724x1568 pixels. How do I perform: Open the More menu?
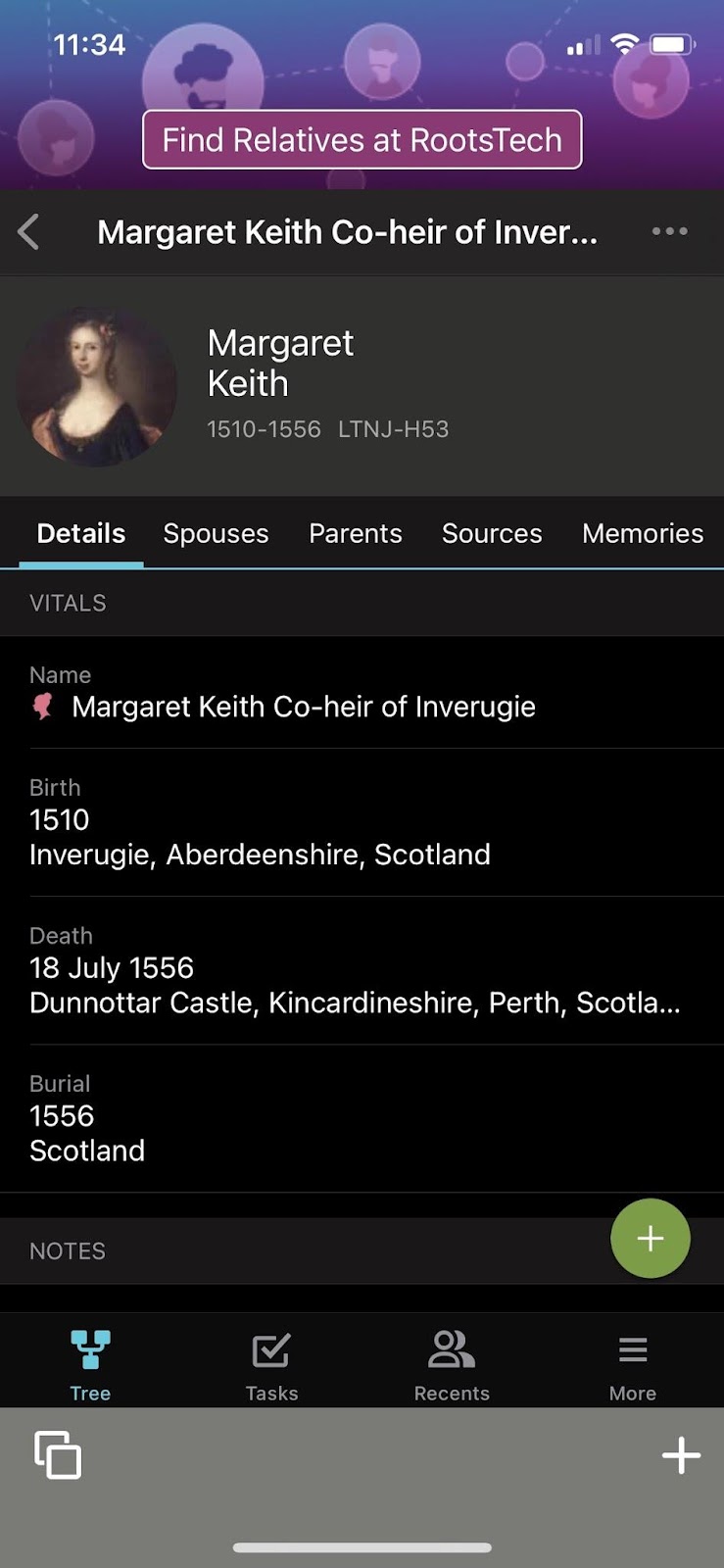pyautogui.click(x=632, y=1364)
